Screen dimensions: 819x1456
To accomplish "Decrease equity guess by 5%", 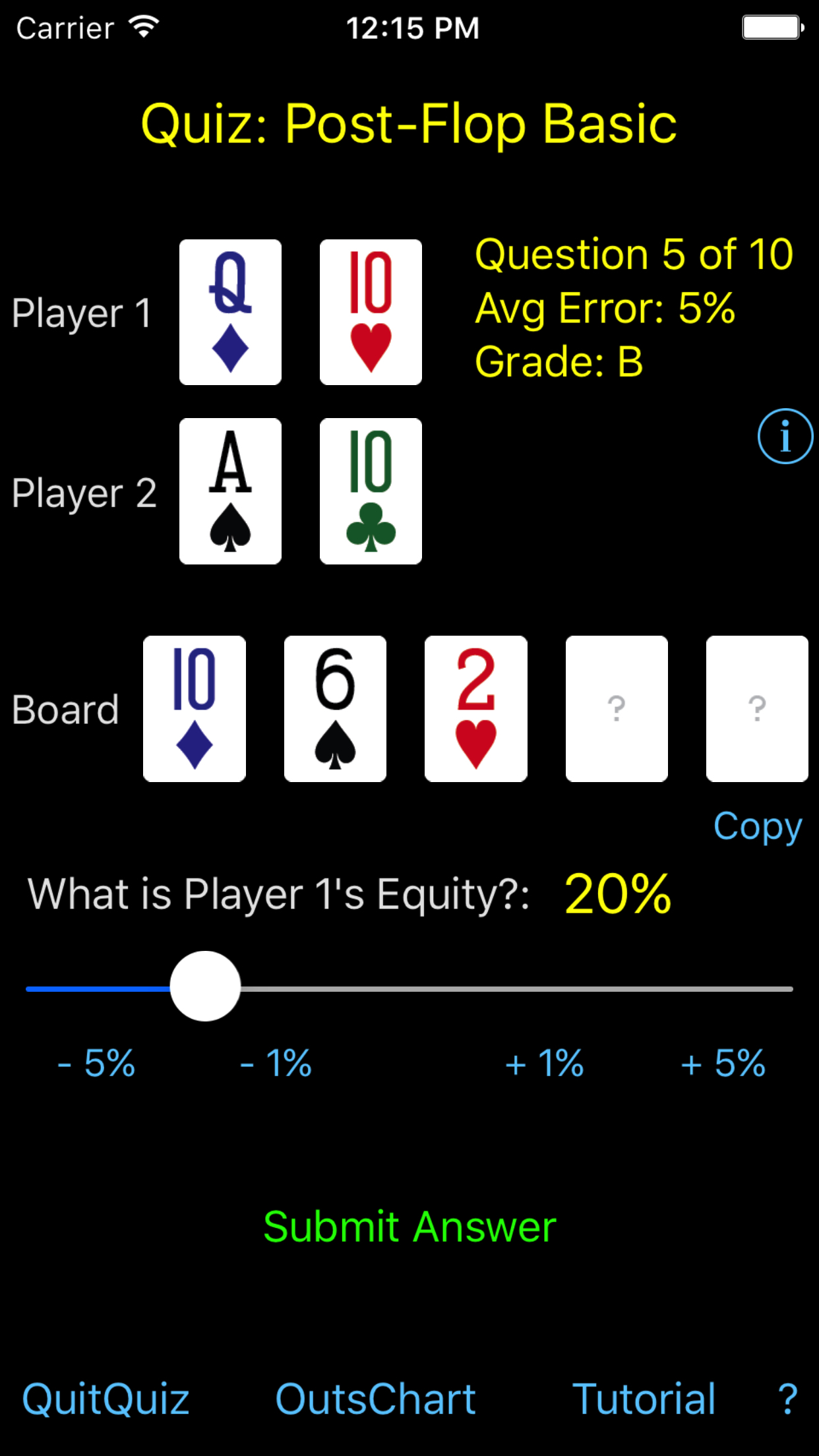I will tap(96, 1063).
